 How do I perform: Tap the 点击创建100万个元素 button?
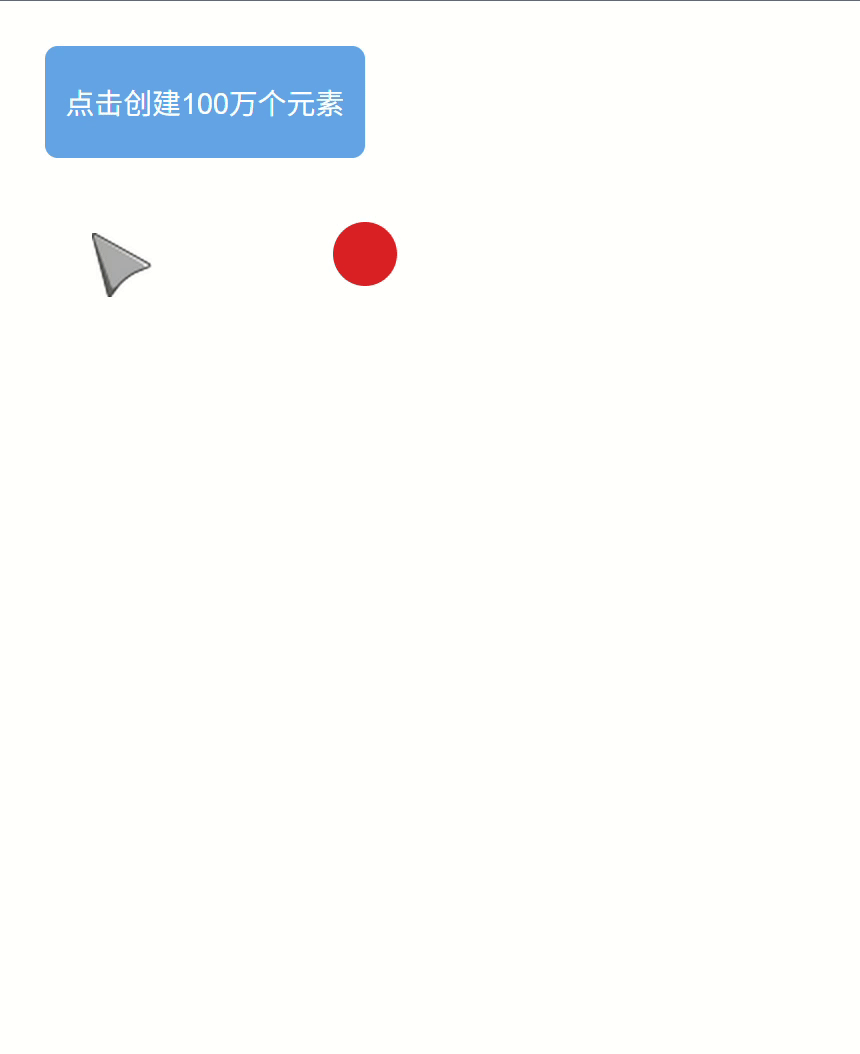point(205,102)
